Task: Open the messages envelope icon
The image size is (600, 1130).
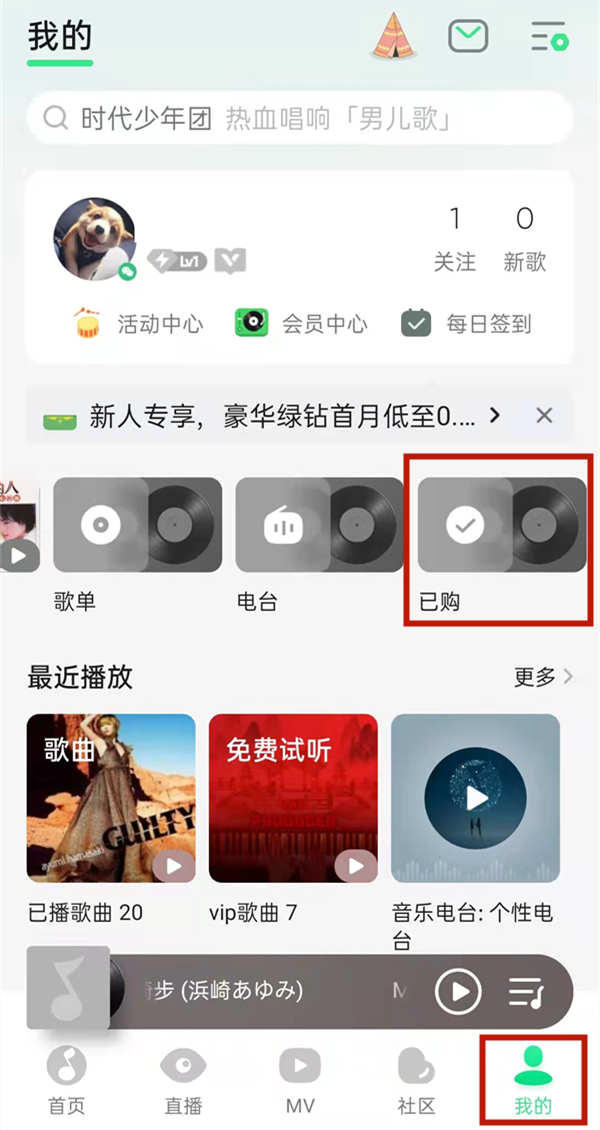Action: coord(467,38)
